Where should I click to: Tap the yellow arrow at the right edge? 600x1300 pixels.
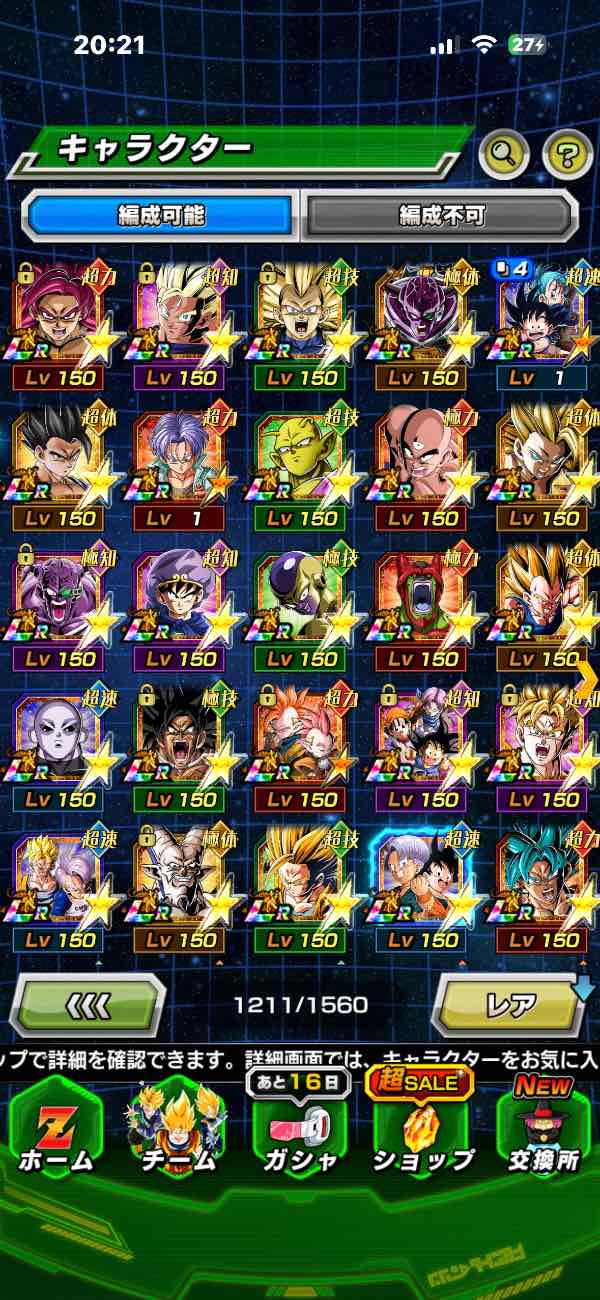click(x=587, y=674)
